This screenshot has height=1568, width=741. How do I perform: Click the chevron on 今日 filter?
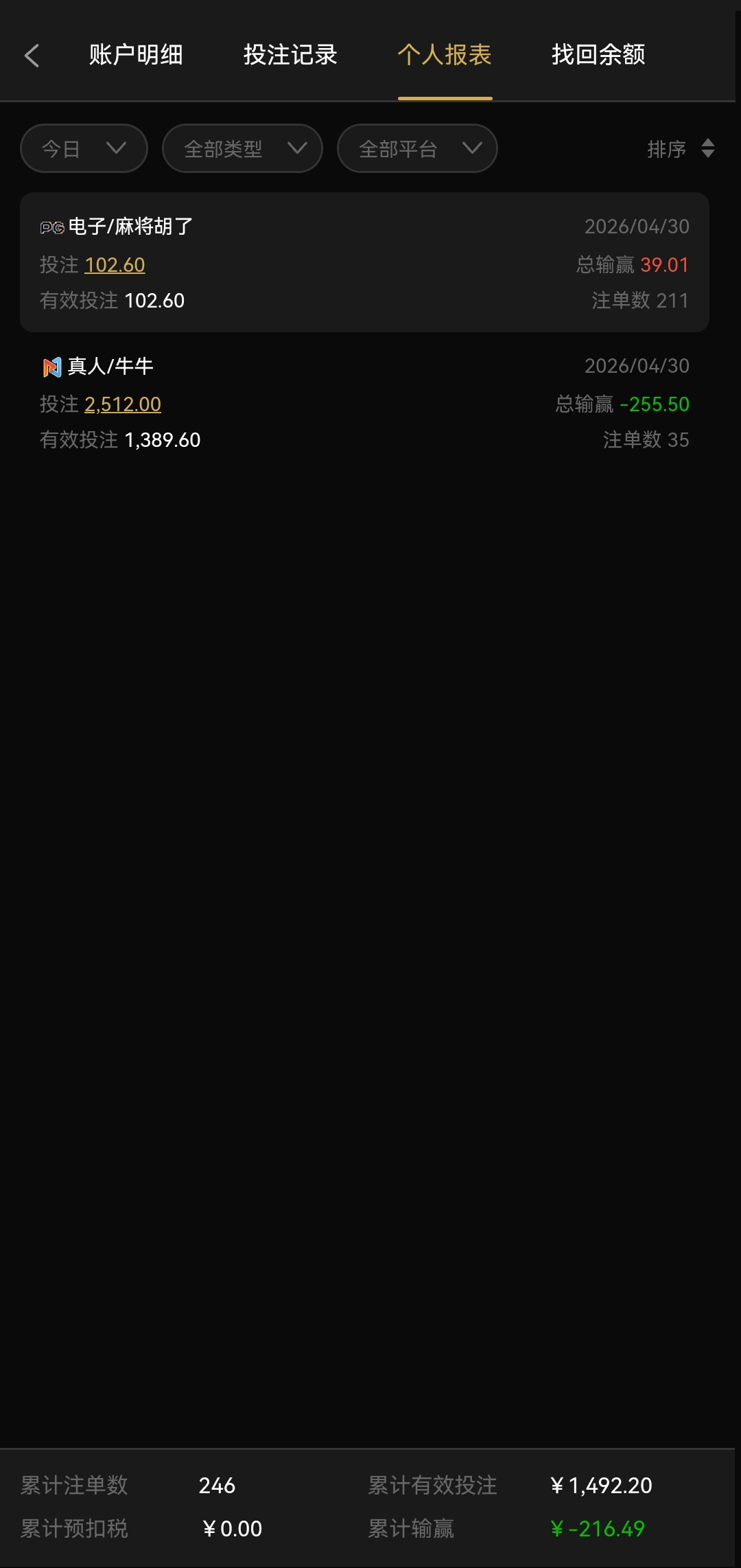point(116,148)
